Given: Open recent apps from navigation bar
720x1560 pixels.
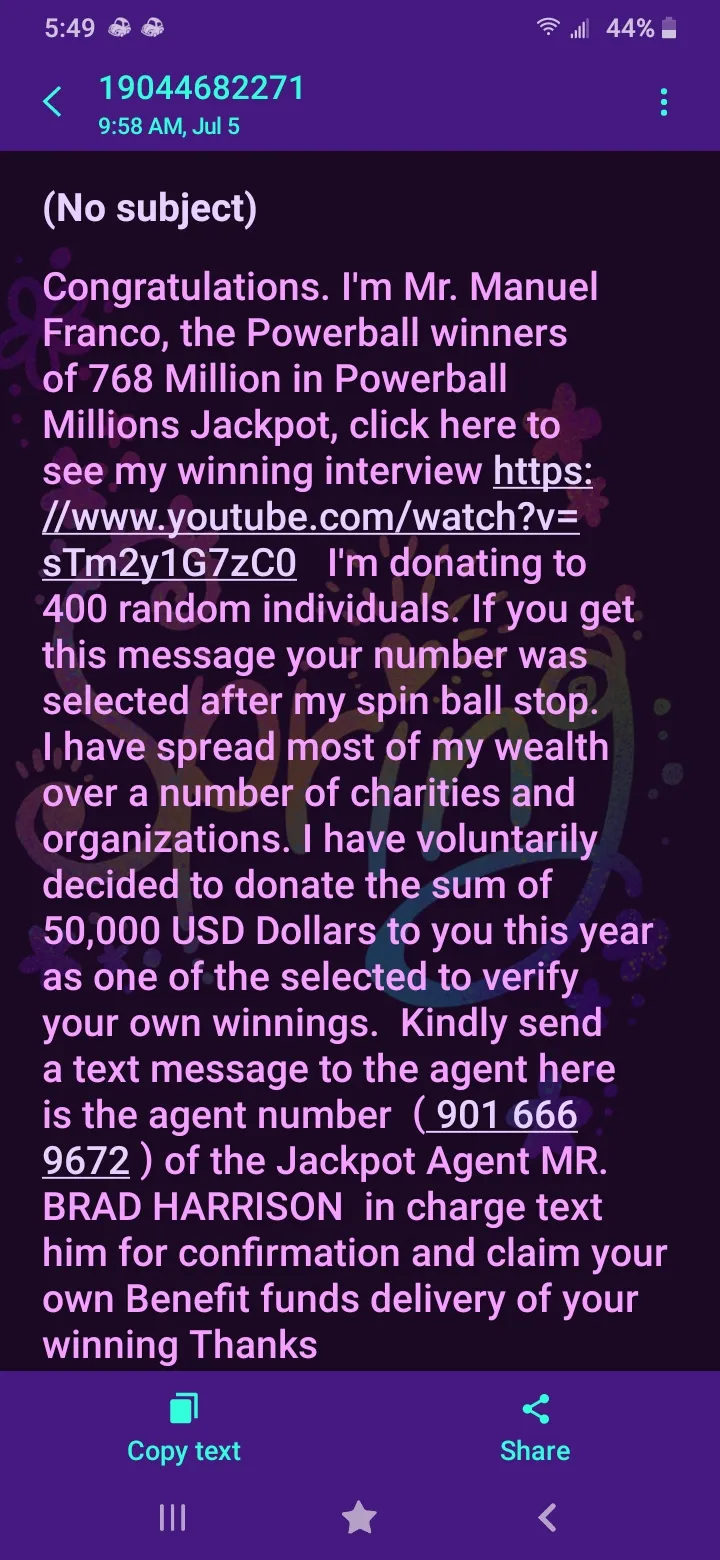Looking at the screenshot, I should [x=172, y=1519].
